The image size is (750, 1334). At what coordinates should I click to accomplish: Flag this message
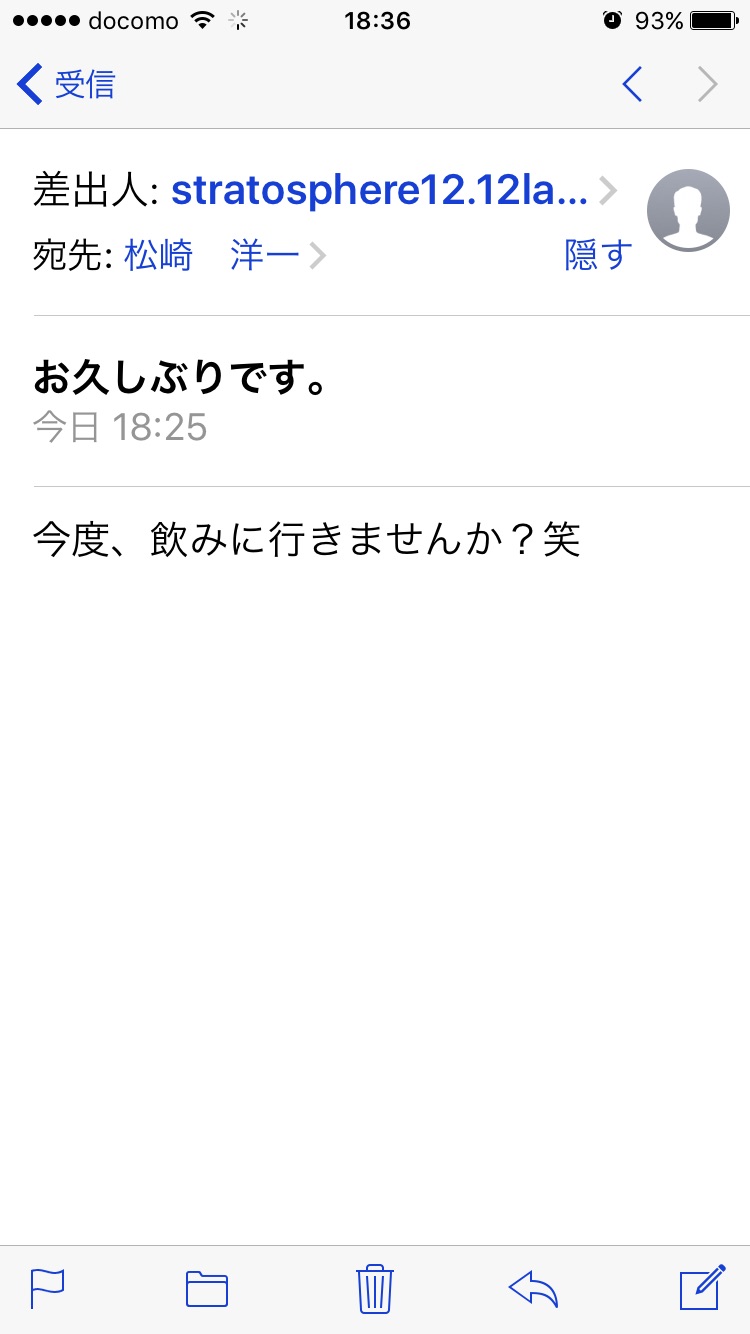click(47, 1288)
